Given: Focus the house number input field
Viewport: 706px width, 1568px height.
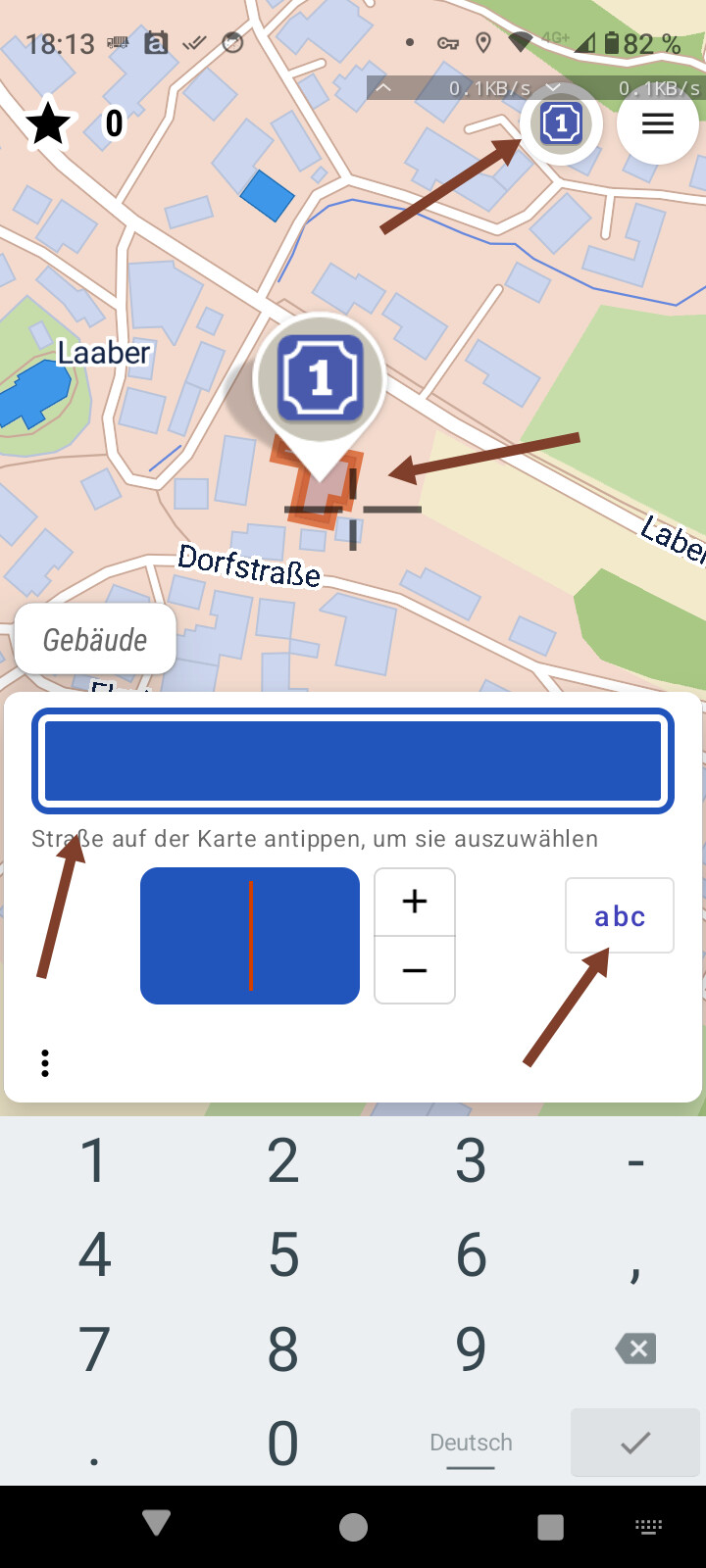Looking at the screenshot, I should click(250, 936).
